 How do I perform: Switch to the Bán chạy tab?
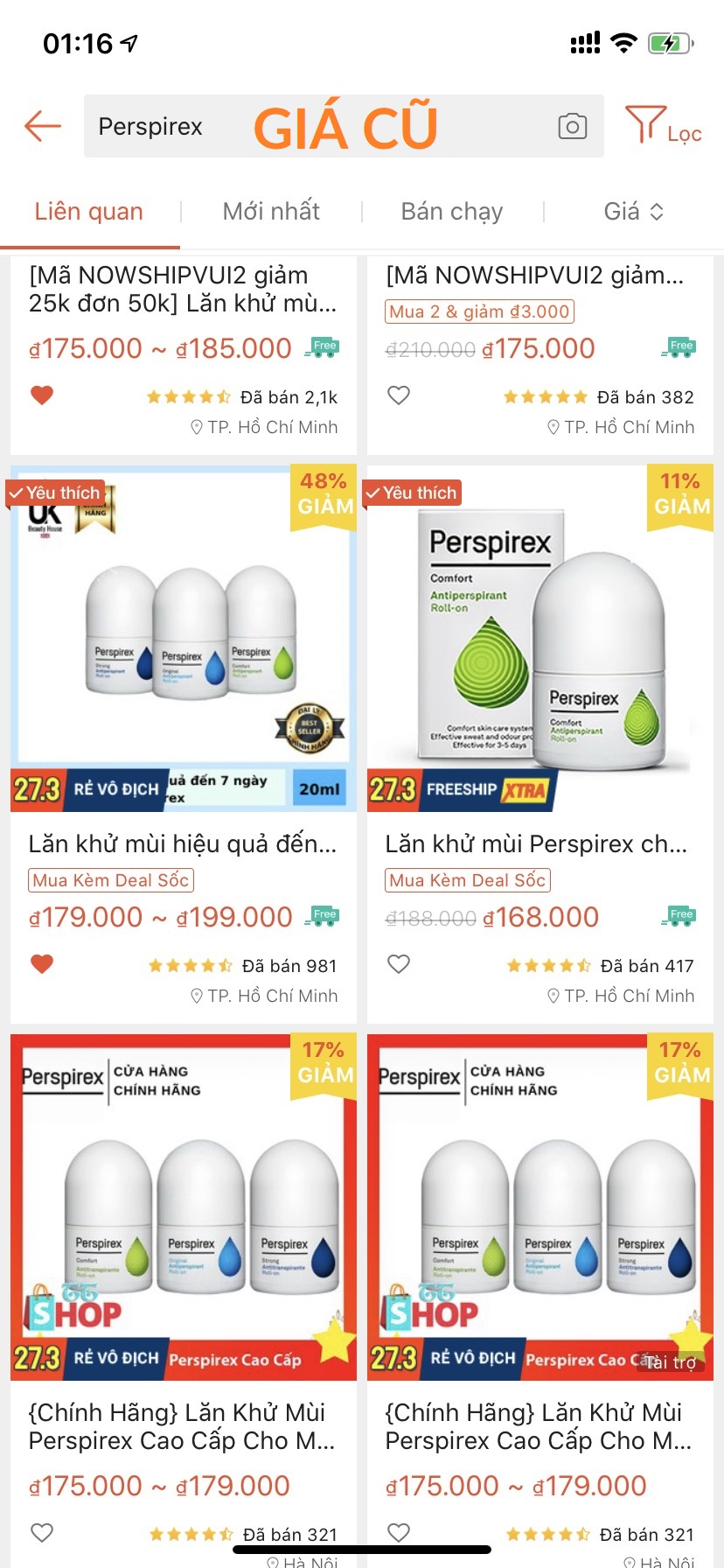(452, 211)
